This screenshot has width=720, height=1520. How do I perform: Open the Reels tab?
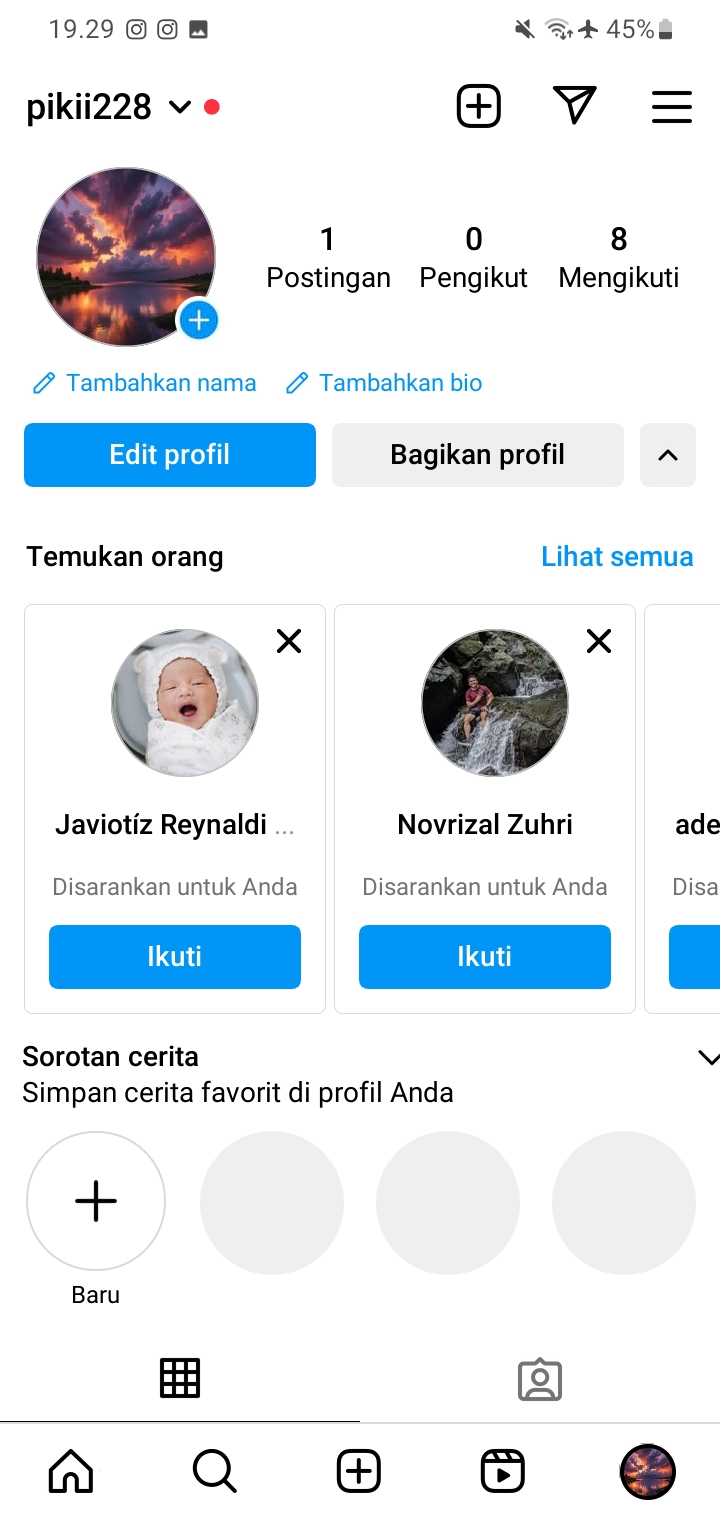tap(502, 1471)
